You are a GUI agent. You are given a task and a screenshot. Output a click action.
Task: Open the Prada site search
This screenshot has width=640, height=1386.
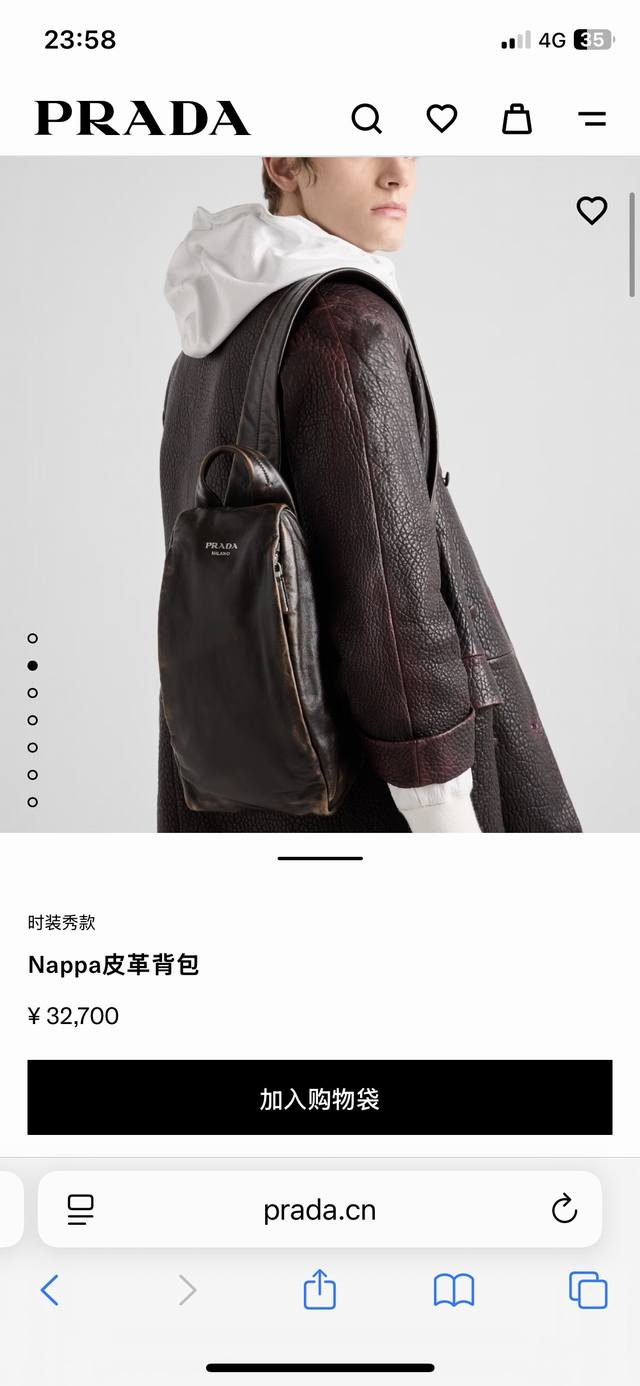(x=367, y=120)
